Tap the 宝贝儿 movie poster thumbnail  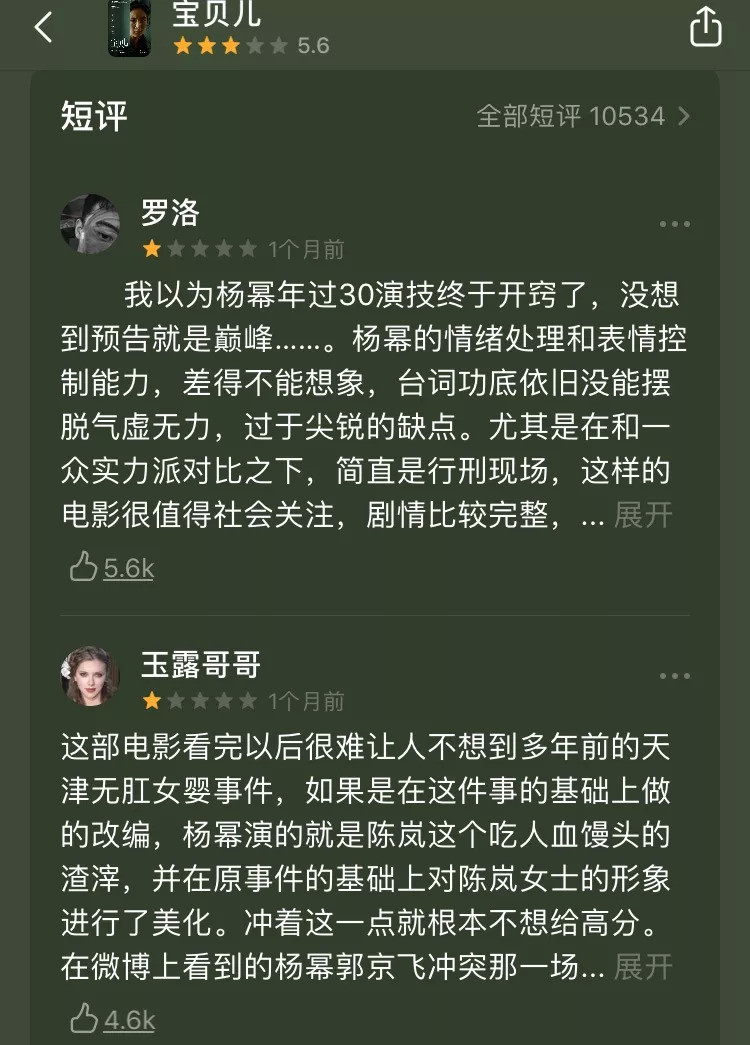[129, 28]
